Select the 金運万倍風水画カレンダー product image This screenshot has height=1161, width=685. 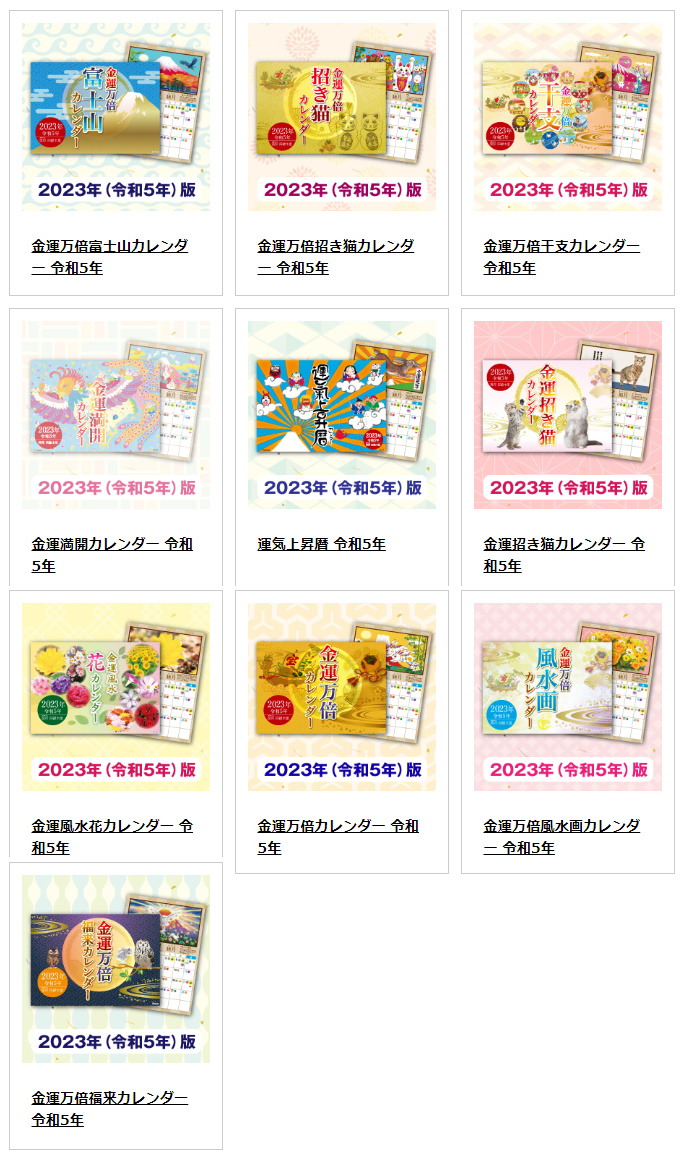568,697
